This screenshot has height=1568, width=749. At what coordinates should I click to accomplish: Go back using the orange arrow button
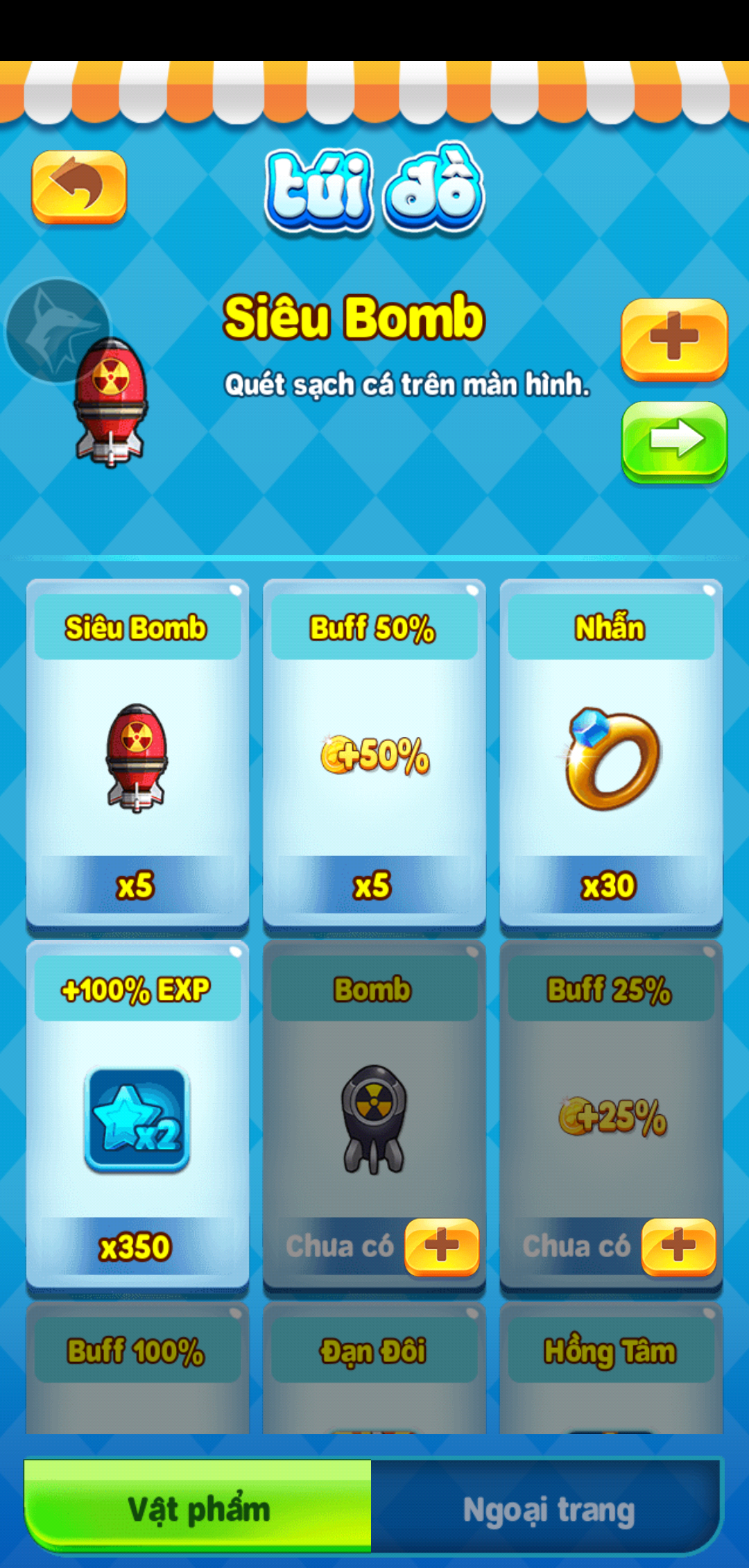click(79, 186)
